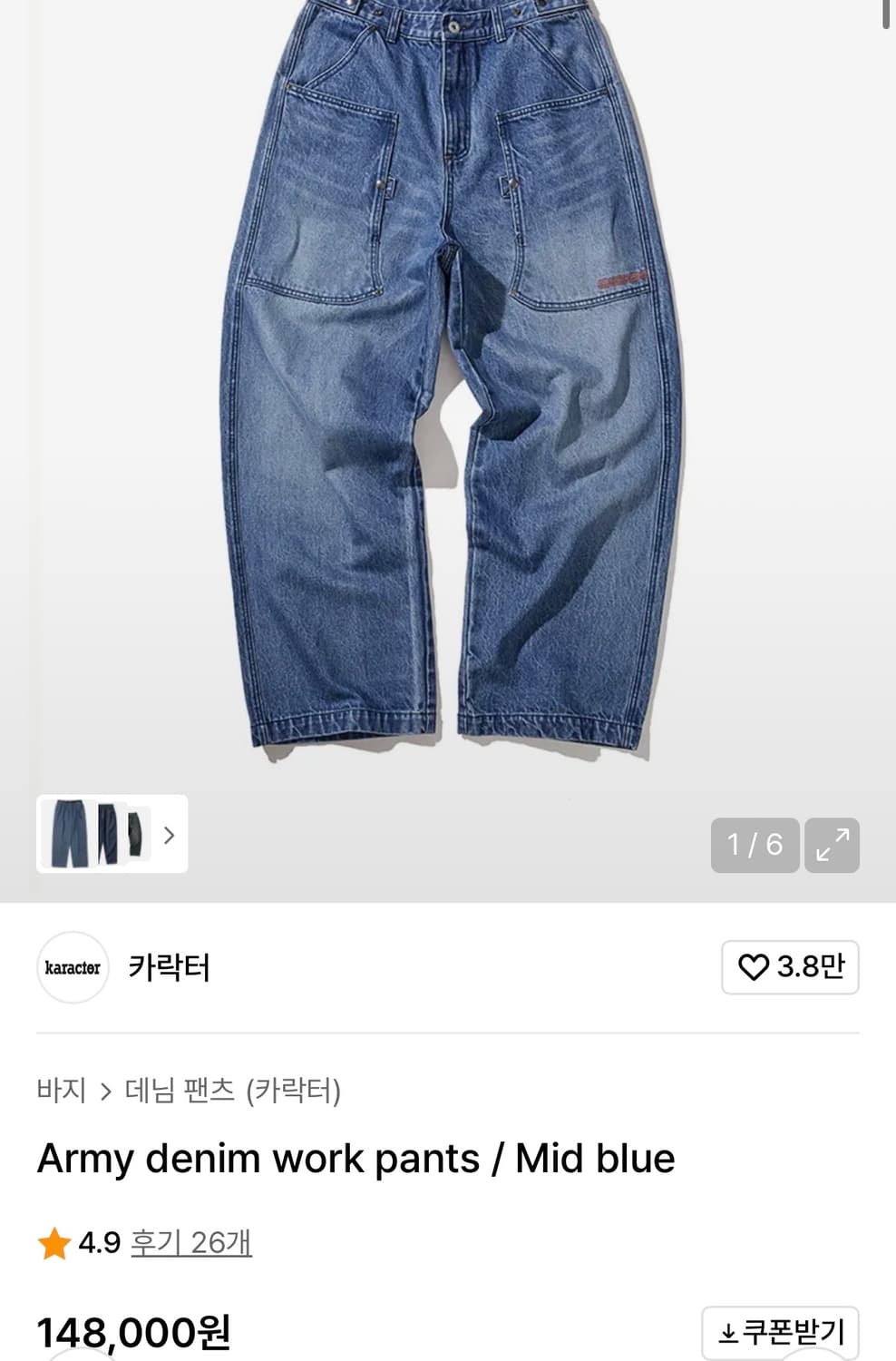Screen dimensions: 896x1361
Task: Tap the fullscreen expand icon on product image
Action: 832,846
